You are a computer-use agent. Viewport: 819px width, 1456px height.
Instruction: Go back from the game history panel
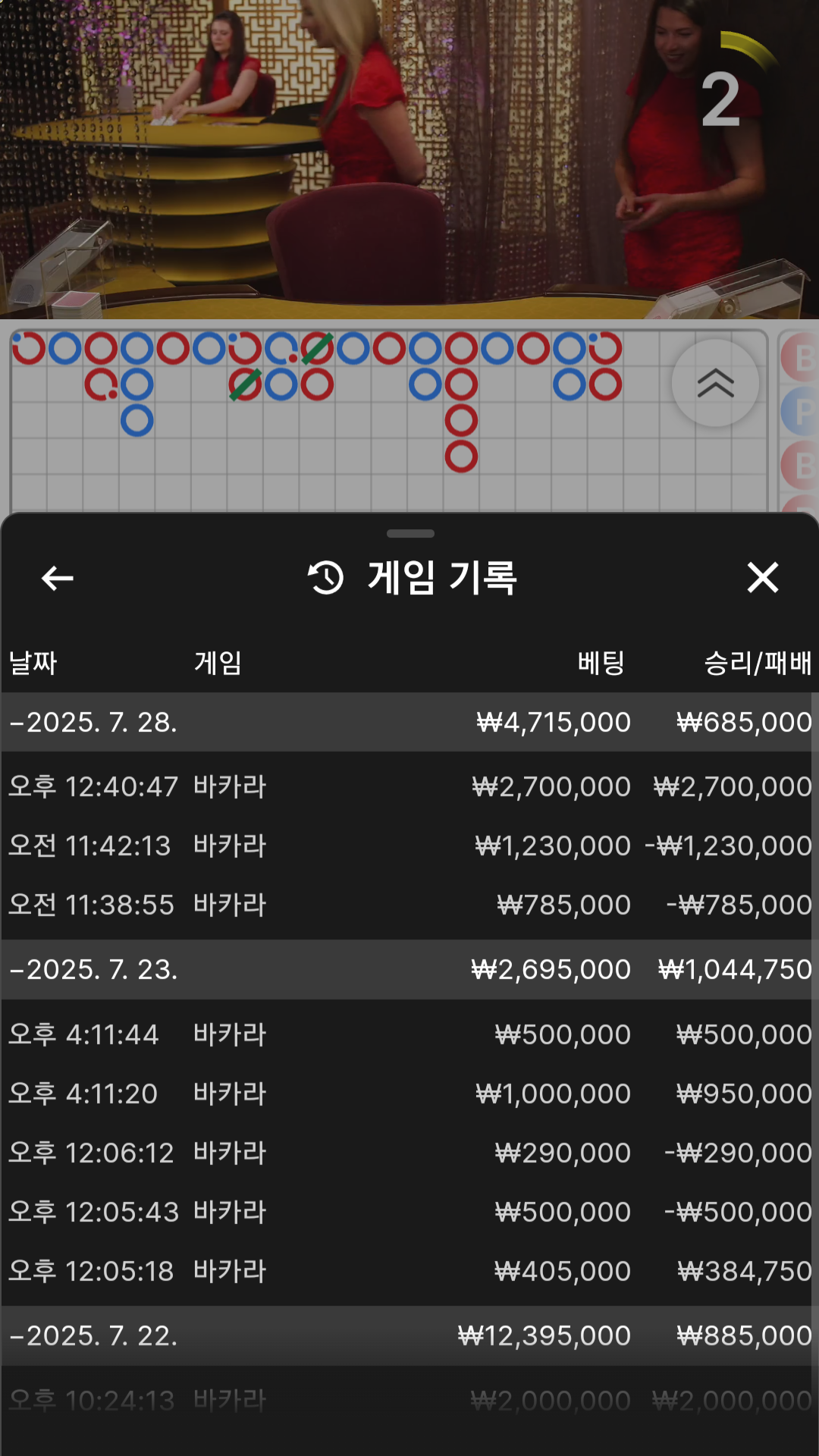[57, 578]
